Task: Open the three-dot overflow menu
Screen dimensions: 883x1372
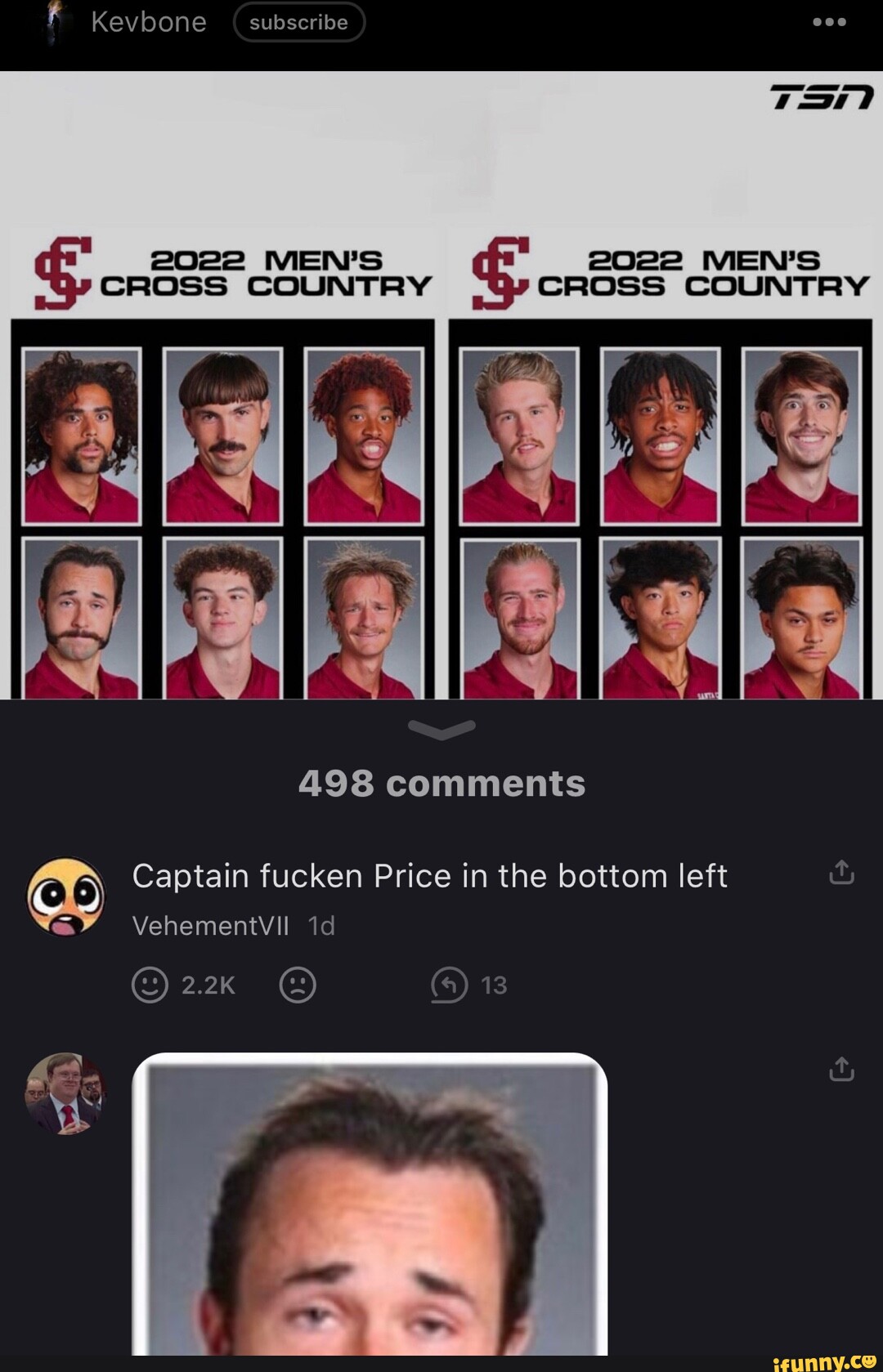Action: [x=829, y=22]
